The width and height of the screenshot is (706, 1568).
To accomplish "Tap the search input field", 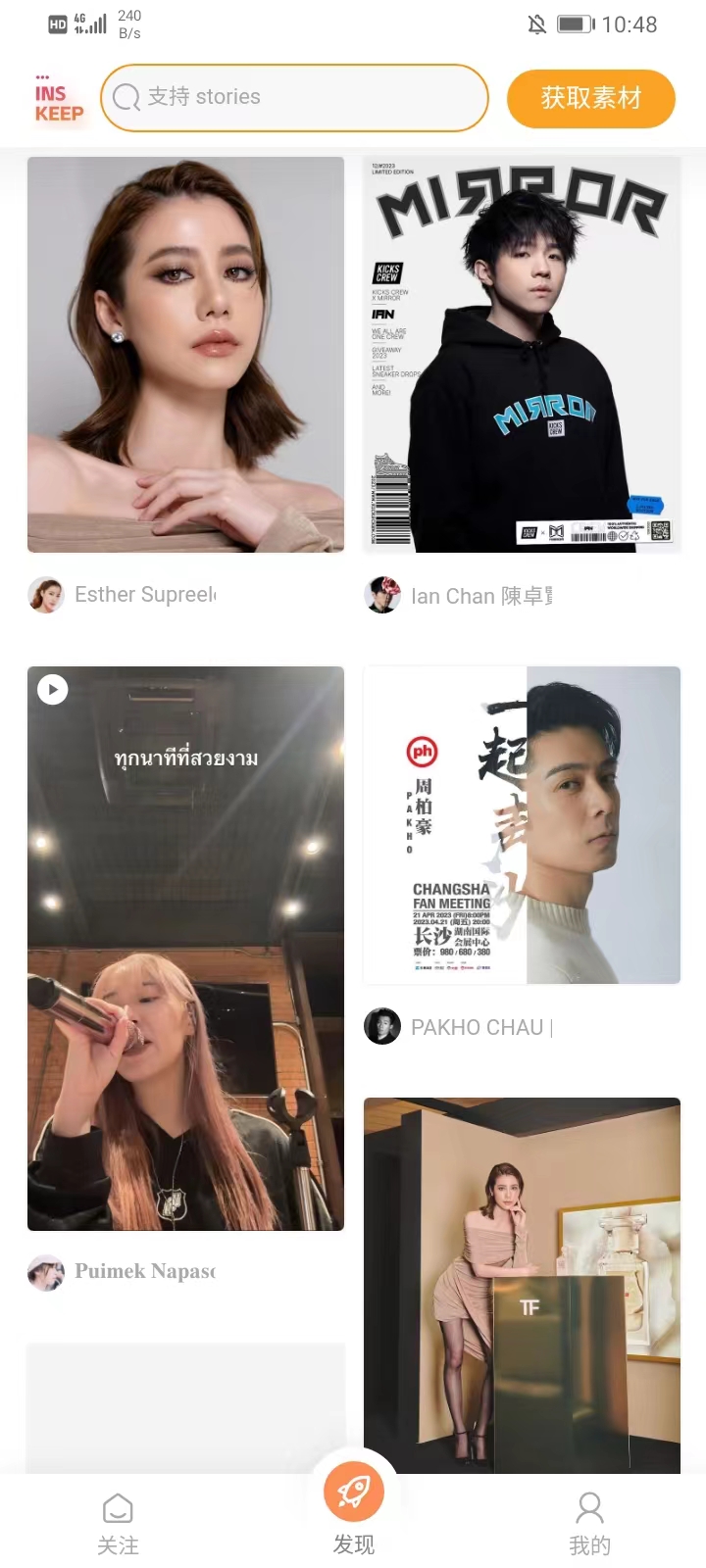I will pos(294,98).
